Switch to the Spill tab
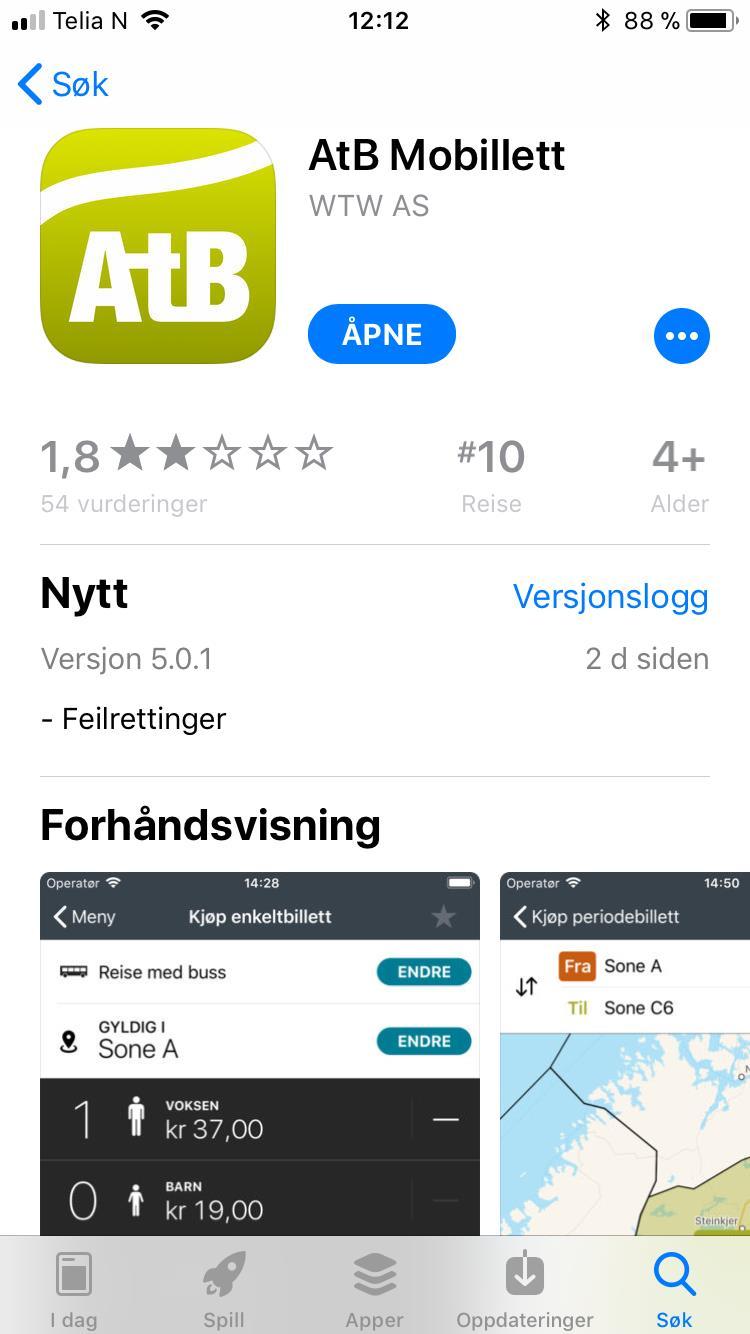The width and height of the screenshot is (750, 1334). (224, 1289)
